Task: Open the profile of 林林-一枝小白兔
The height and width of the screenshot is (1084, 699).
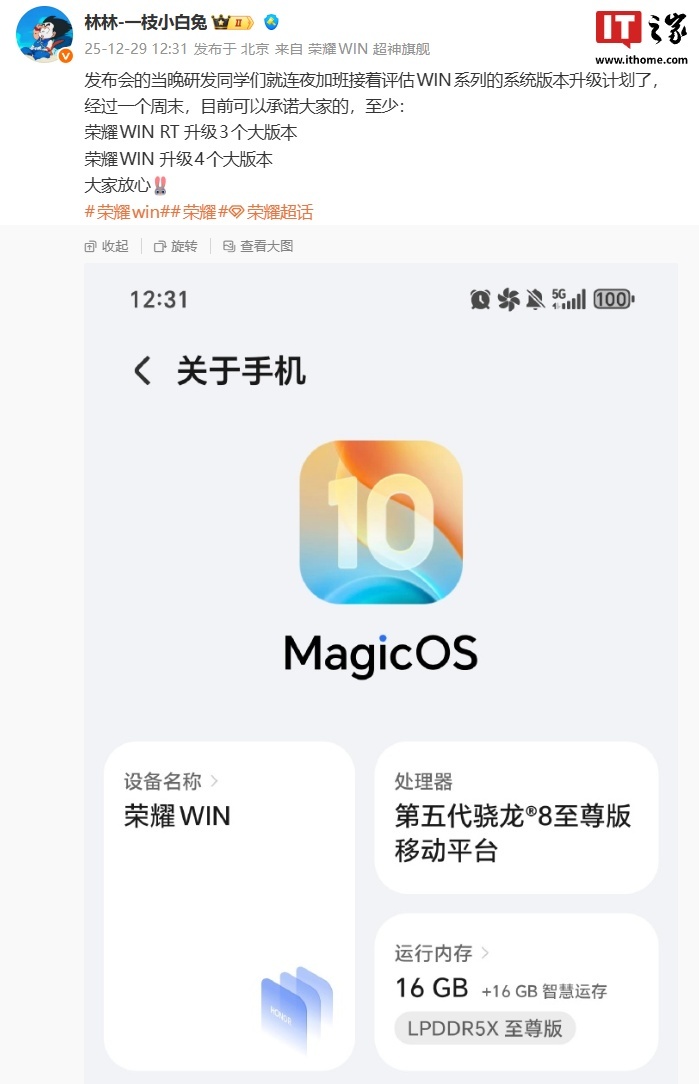Action: 145,22
